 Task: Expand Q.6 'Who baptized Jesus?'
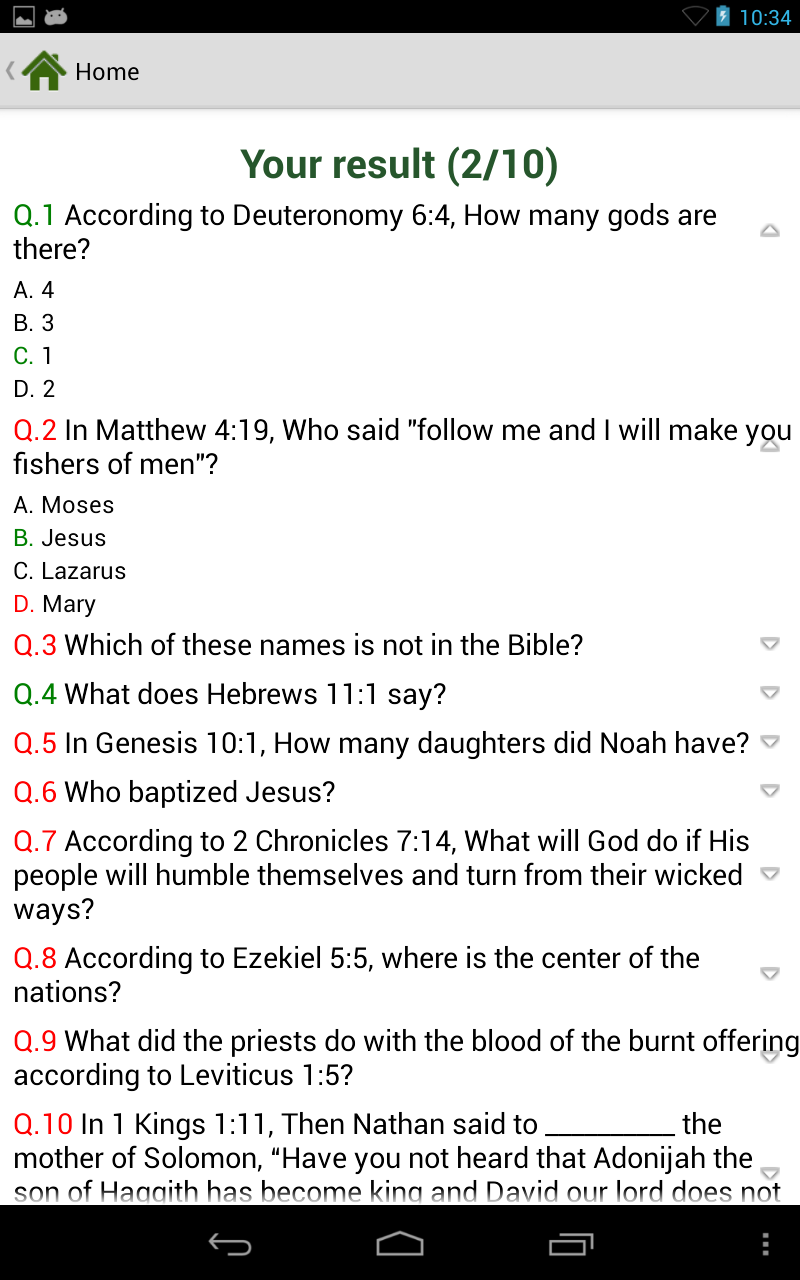tap(770, 790)
